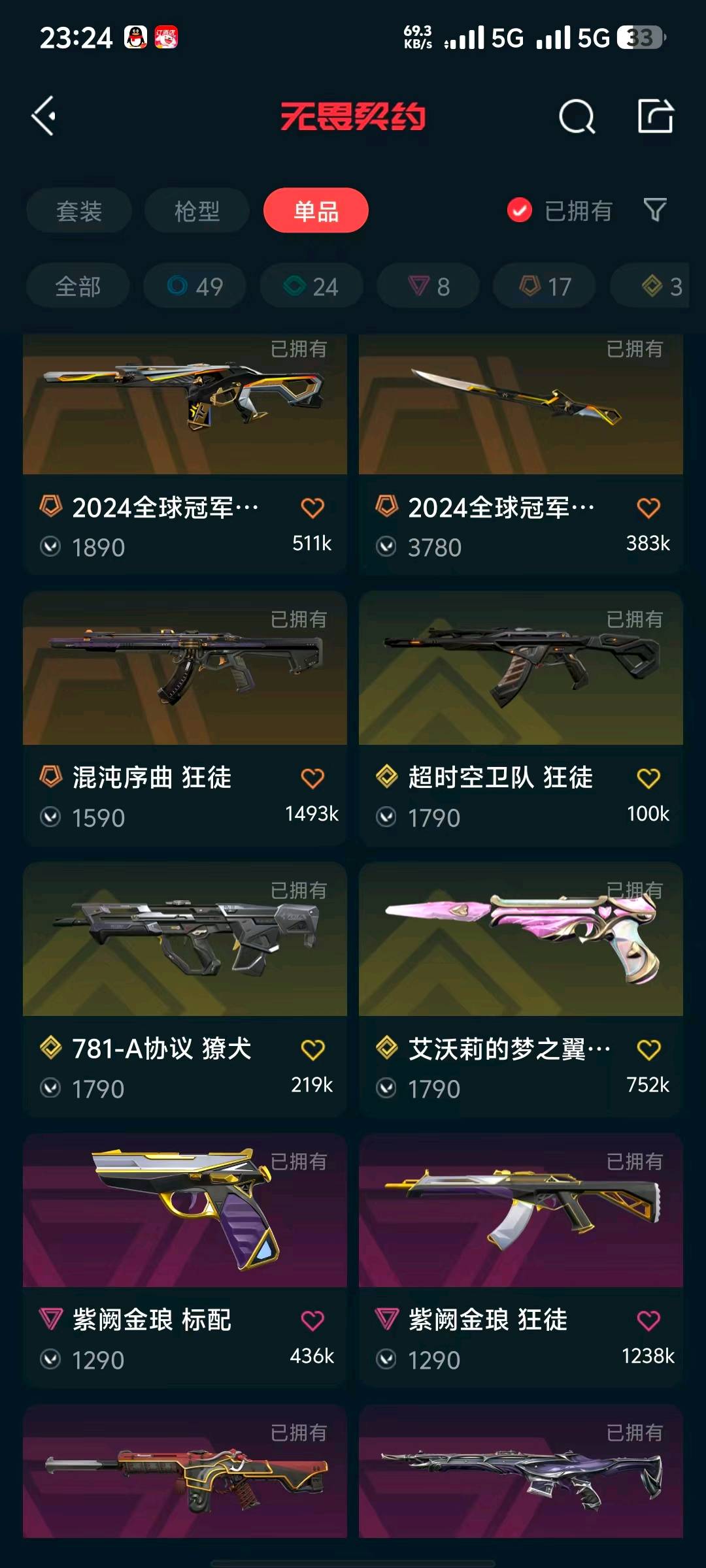
Task: Share this skin collection page
Action: tap(655, 117)
